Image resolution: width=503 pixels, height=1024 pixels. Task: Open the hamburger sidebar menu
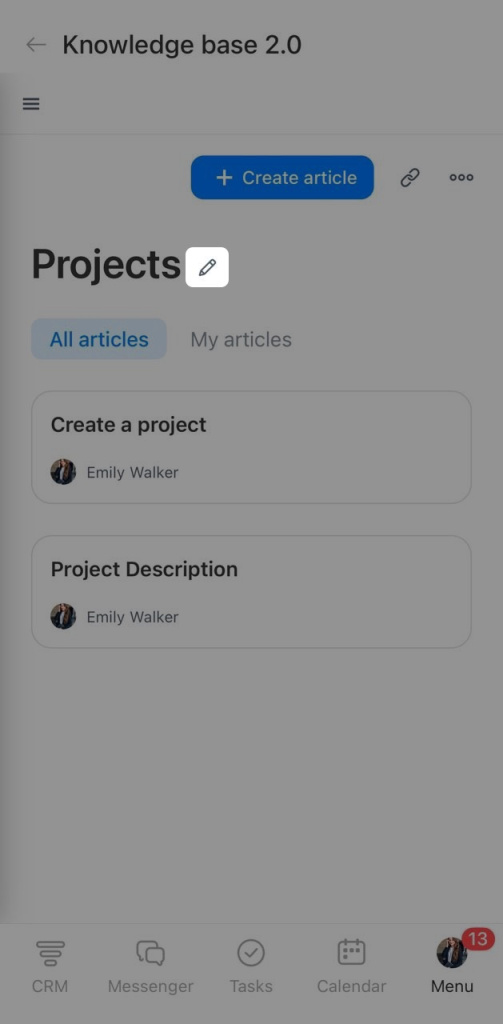coord(31,104)
